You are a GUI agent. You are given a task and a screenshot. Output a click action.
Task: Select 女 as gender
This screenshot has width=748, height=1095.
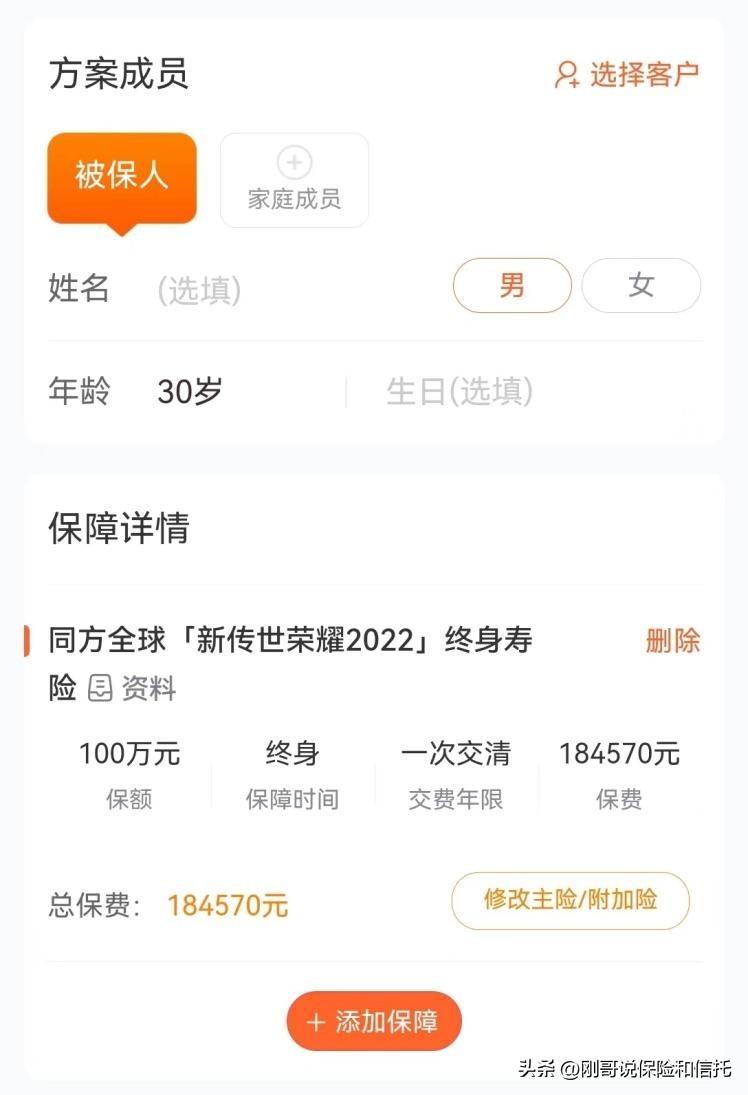click(x=641, y=286)
